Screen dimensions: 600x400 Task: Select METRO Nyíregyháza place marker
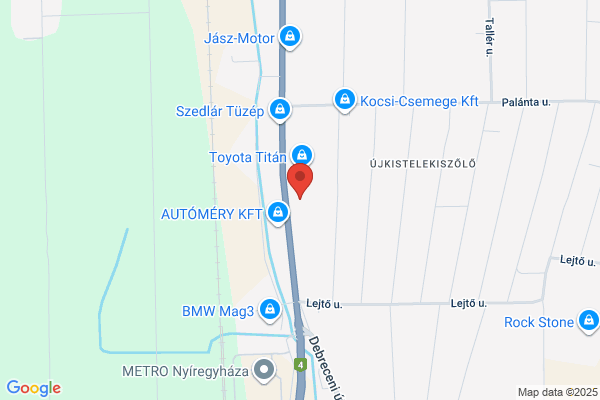tap(265, 370)
